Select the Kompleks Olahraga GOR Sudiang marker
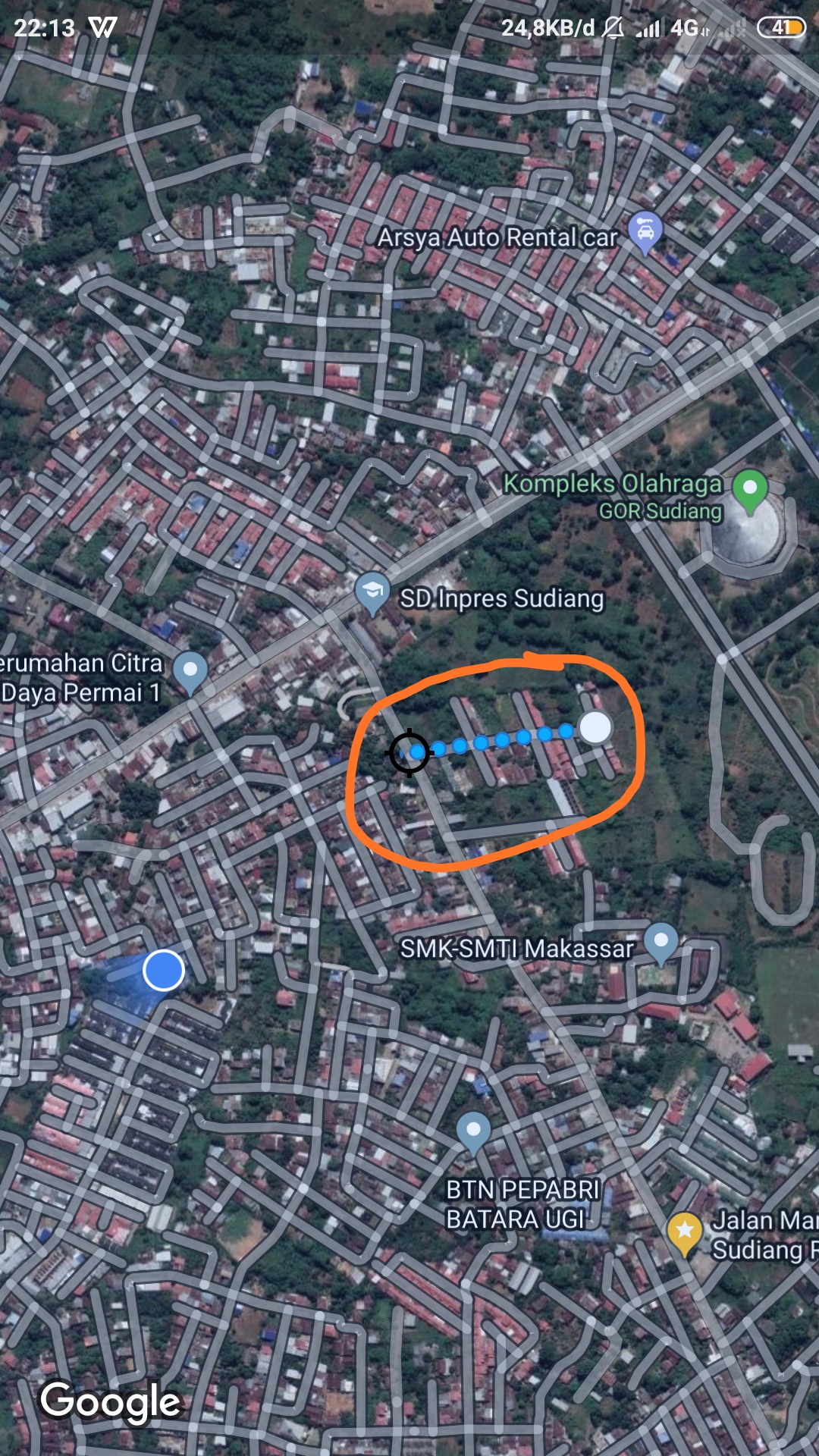Image resolution: width=819 pixels, height=1456 pixels. (x=750, y=488)
